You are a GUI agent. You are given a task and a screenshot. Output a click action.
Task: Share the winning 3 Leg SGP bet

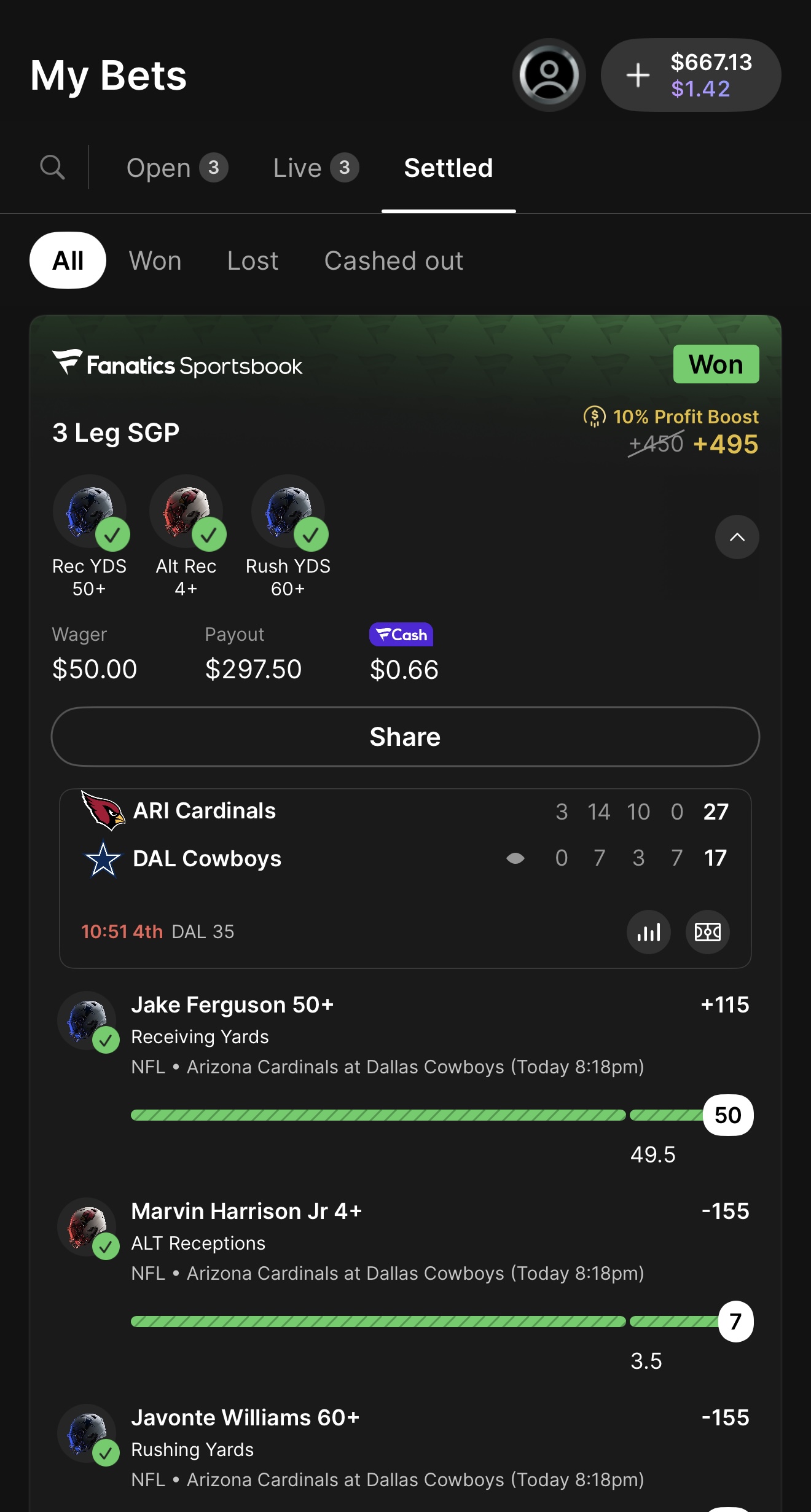405,737
